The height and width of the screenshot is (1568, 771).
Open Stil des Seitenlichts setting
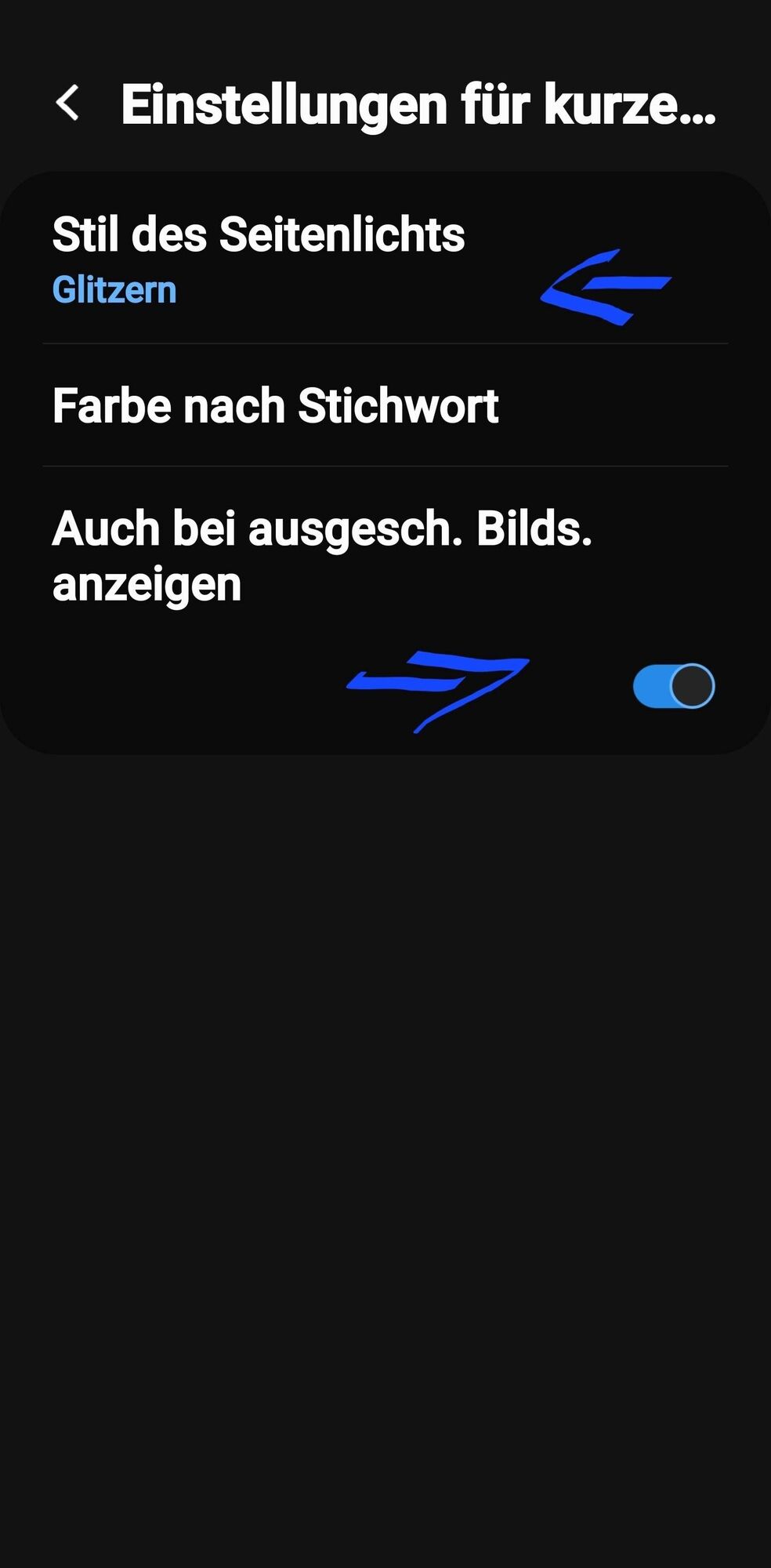coord(259,259)
